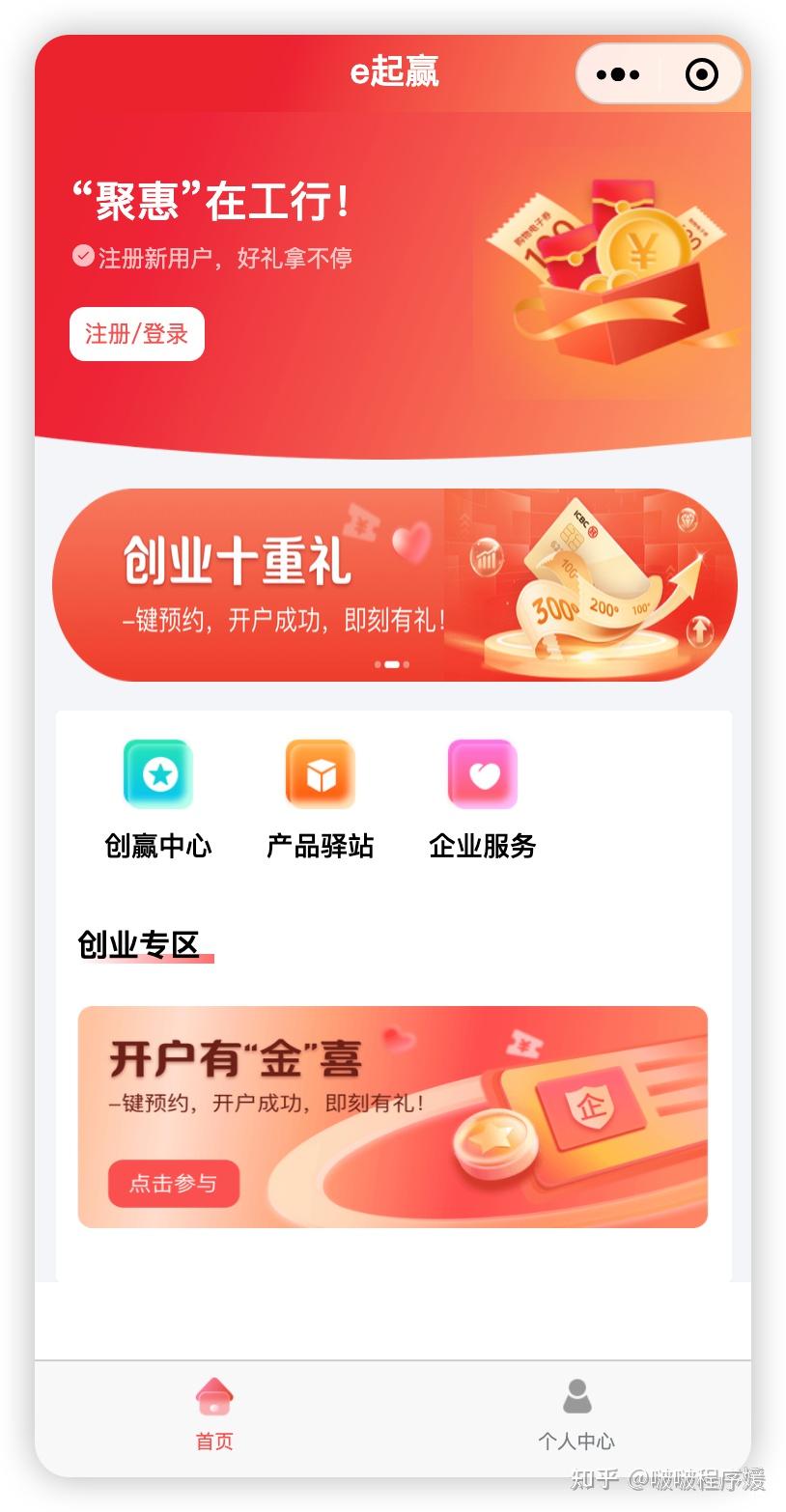Switch to the 首页 tab

click(x=214, y=1415)
